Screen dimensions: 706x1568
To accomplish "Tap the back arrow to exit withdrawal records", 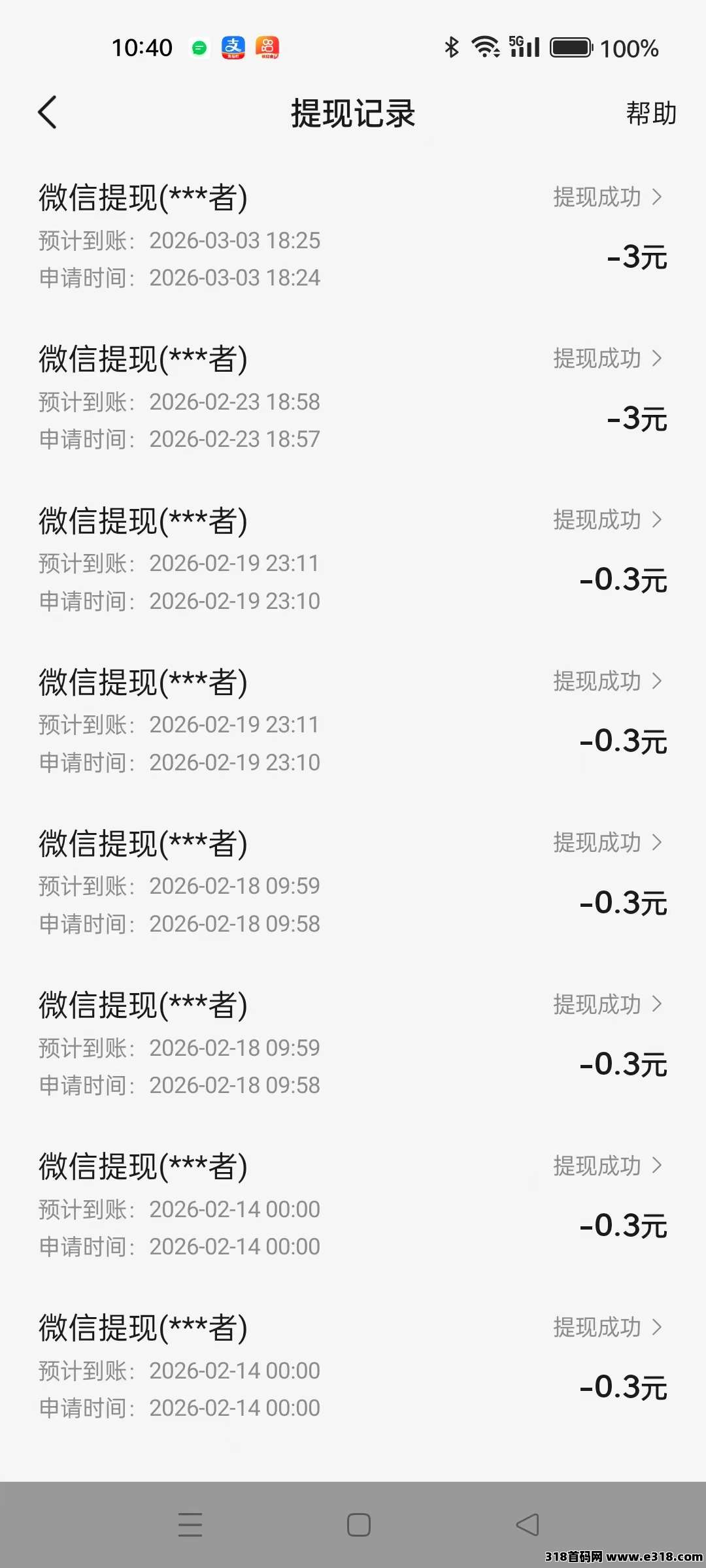I will tap(47, 112).
